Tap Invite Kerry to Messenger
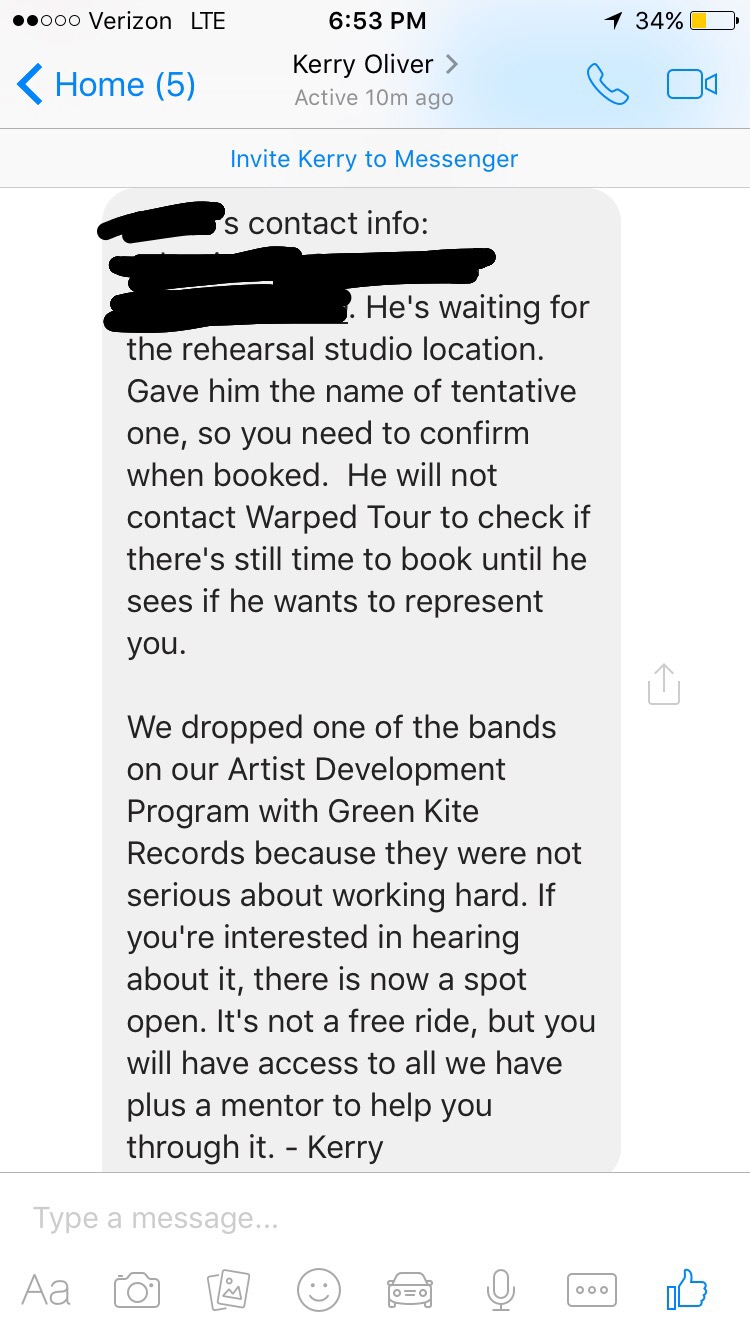The height and width of the screenshot is (1334, 750). tap(374, 159)
